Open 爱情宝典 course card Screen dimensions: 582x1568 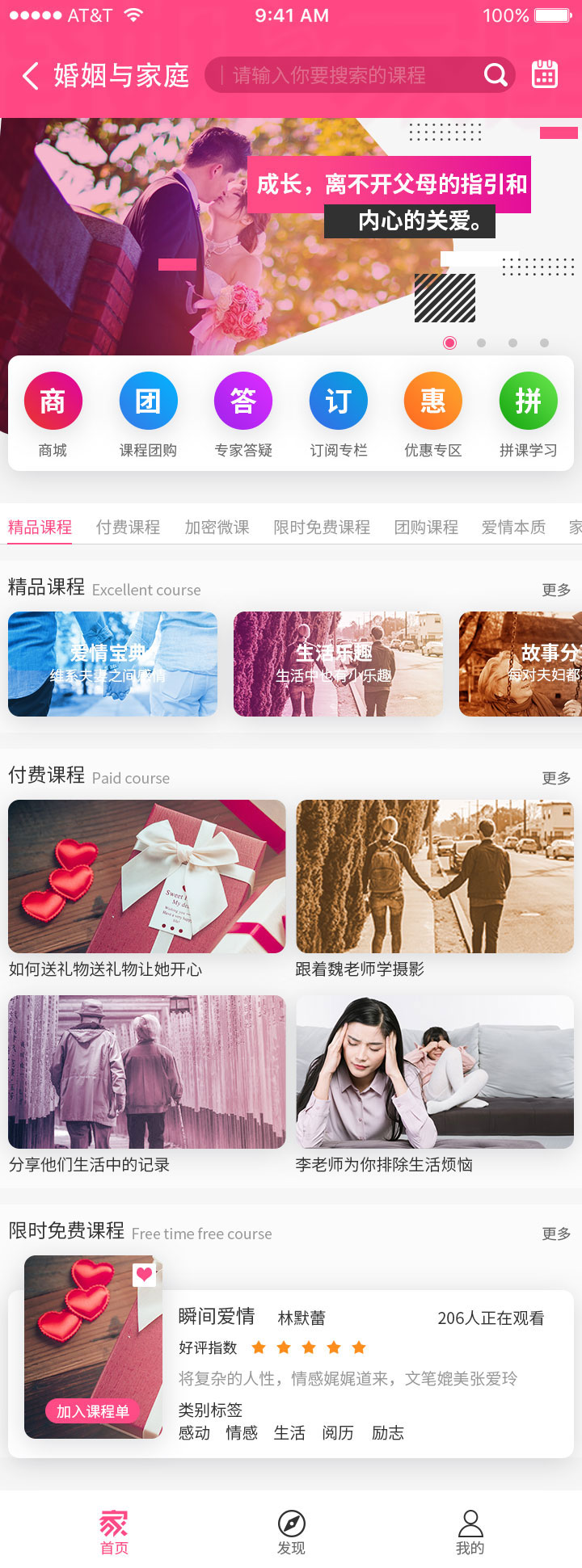click(112, 663)
